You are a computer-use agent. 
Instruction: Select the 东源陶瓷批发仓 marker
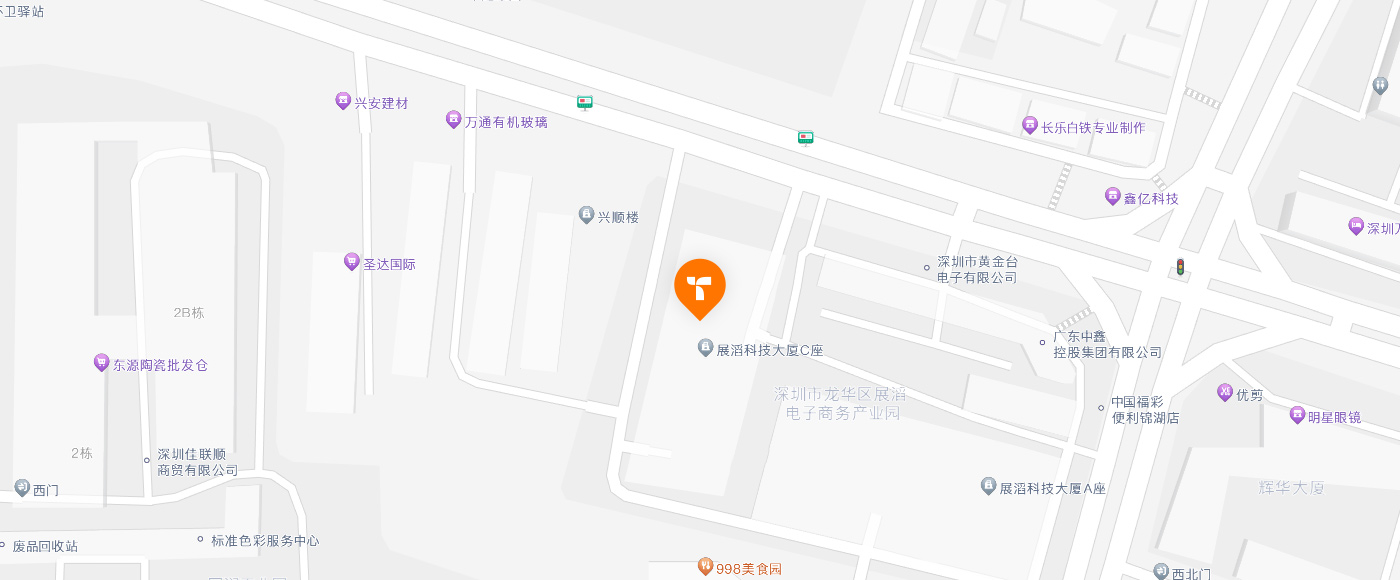[x=101, y=364]
